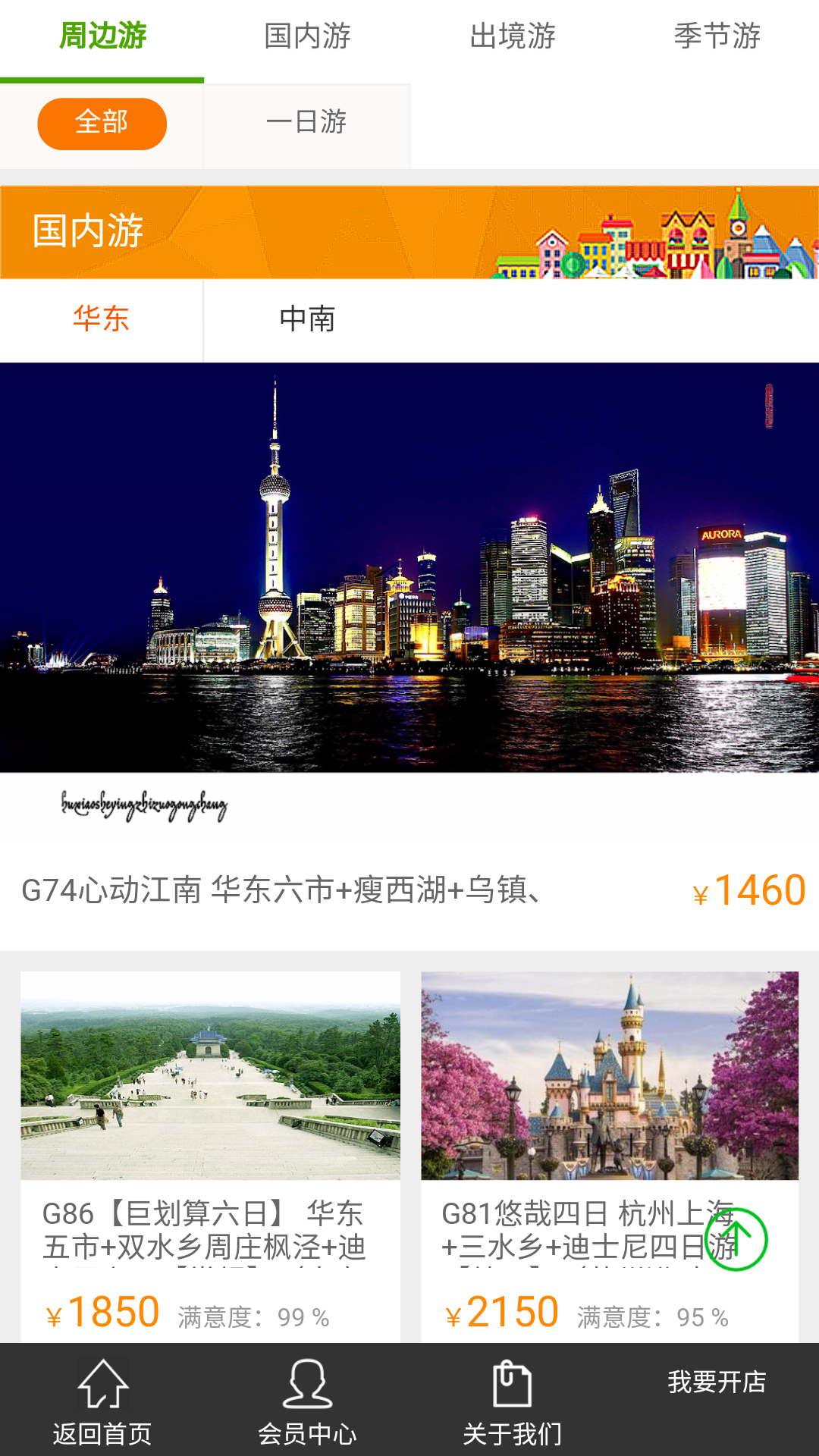This screenshot has height=1456, width=819.
Task: Open the 国内游 tab
Action: (x=307, y=36)
